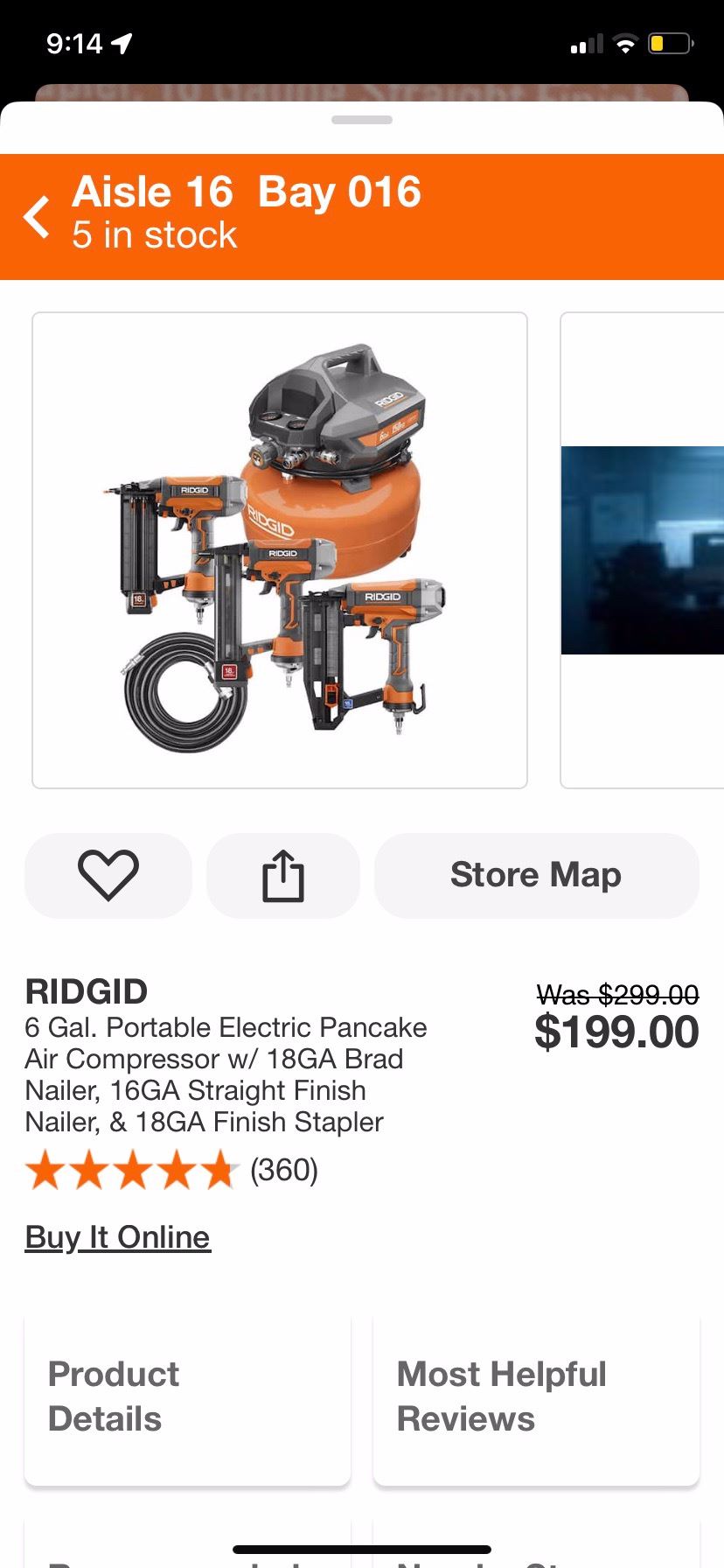Open the Store Map
This screenshot has height=1568, width=724.
(536, 875)
